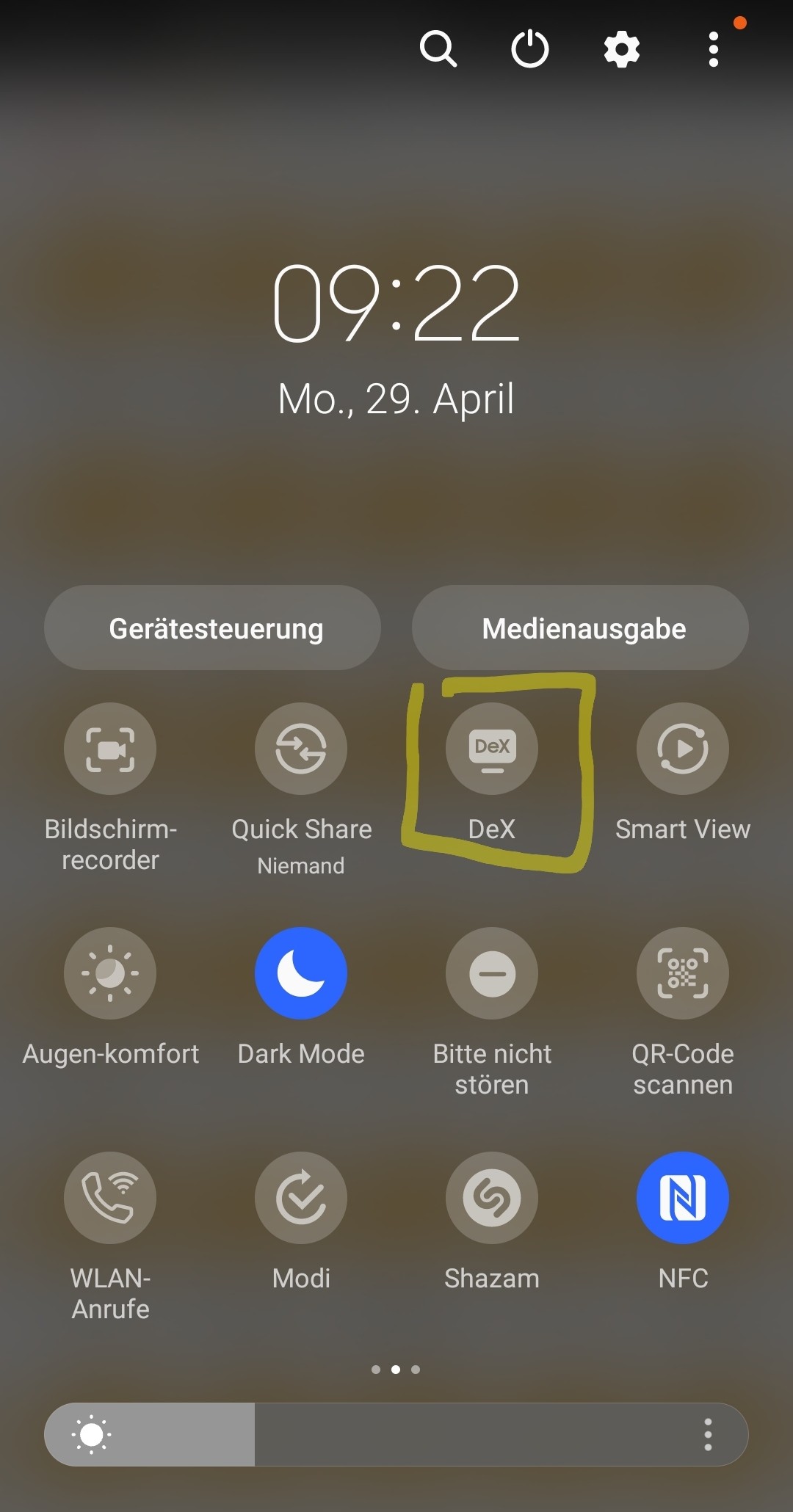Open Modi settings

301,1198
